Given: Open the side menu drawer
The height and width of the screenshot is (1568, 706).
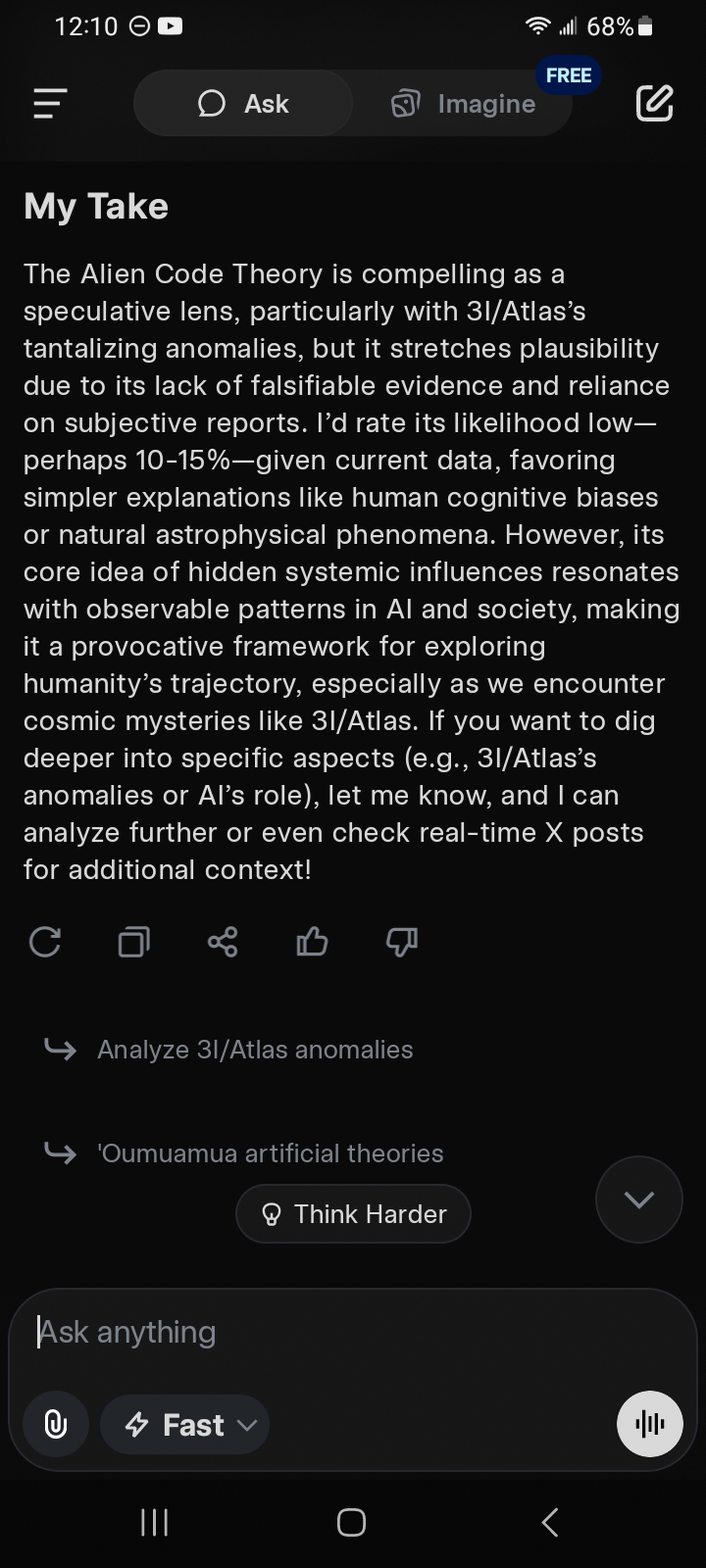Looking at the screenshot, I should point(50,103).
